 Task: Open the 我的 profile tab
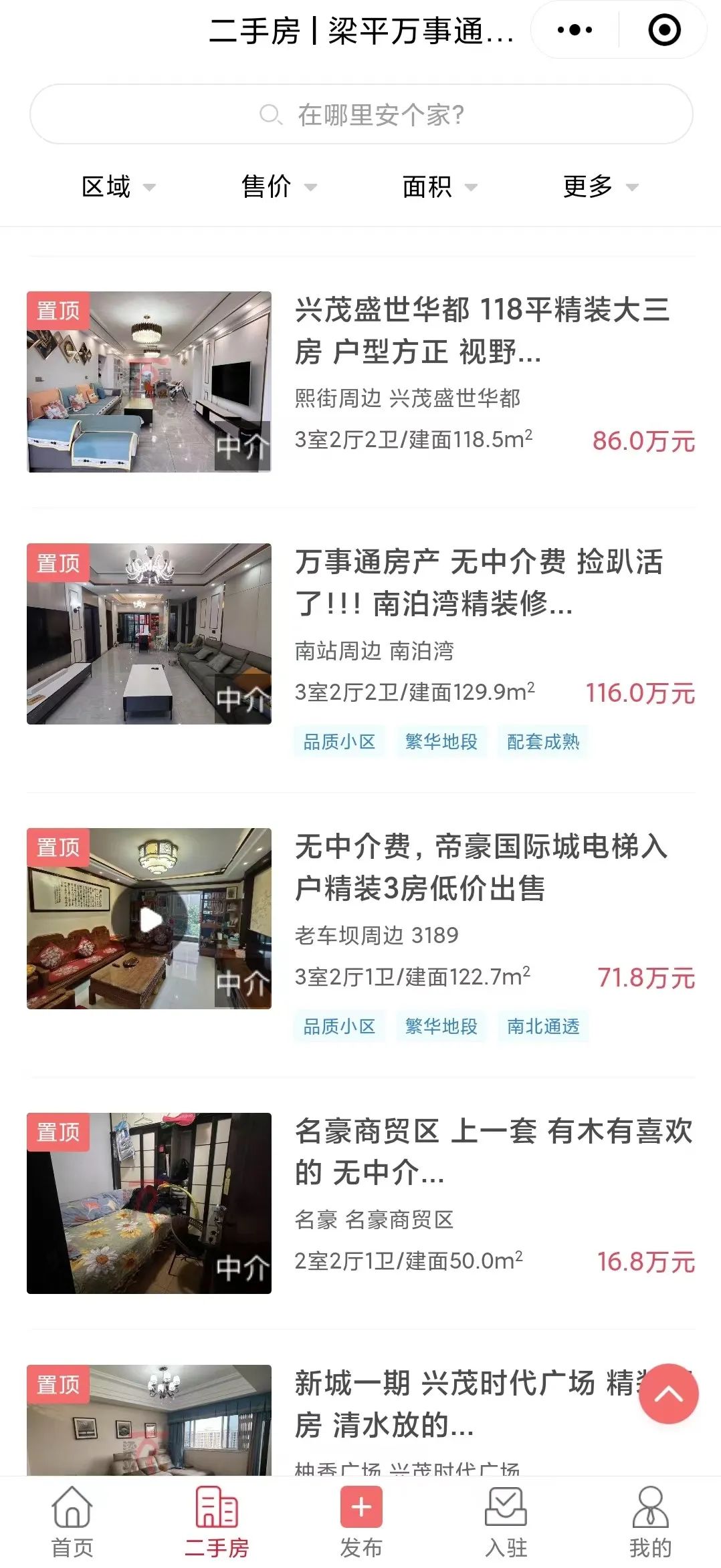point(650,1522)
